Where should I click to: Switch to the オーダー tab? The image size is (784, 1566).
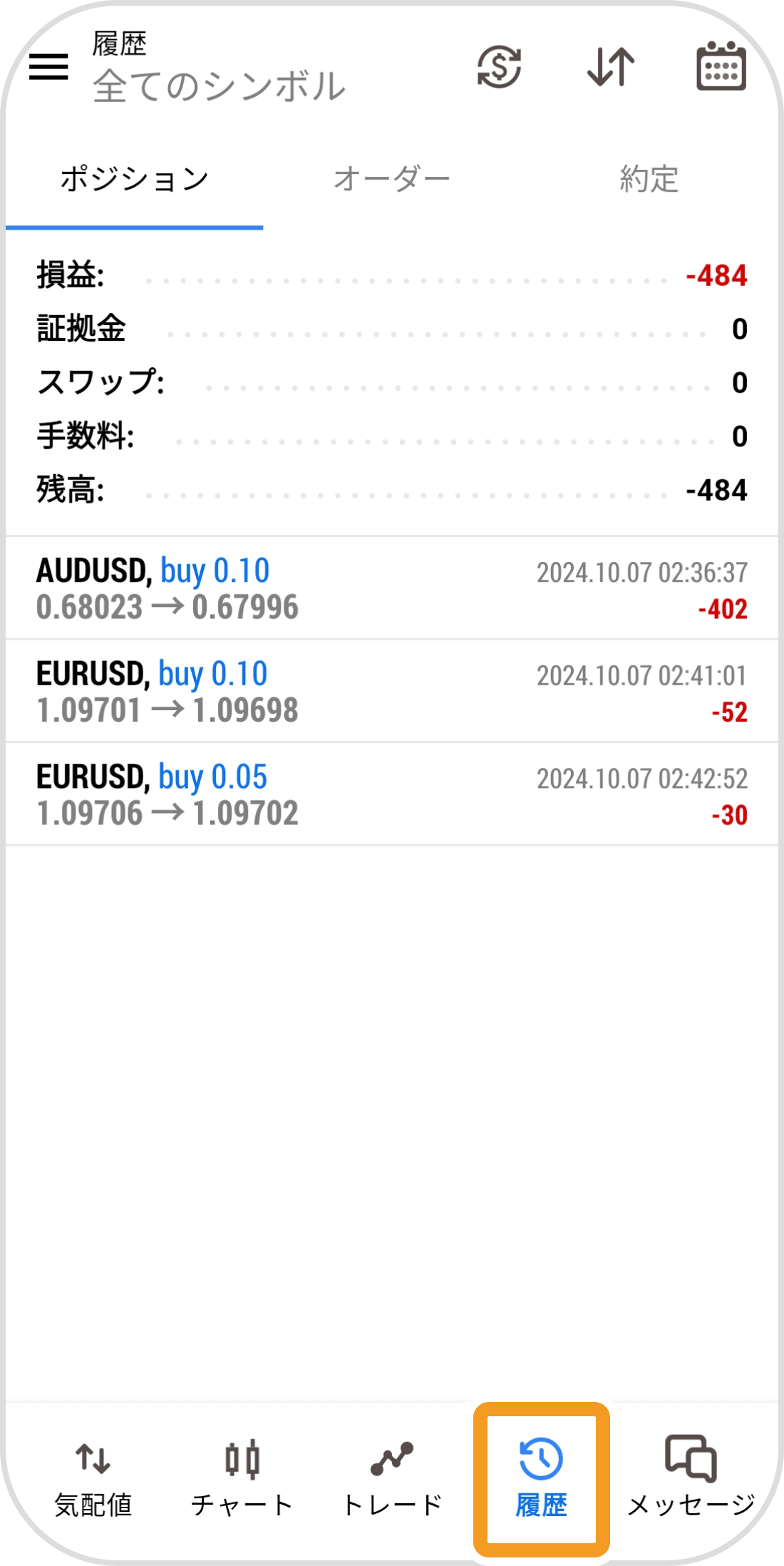click(391, 180)
